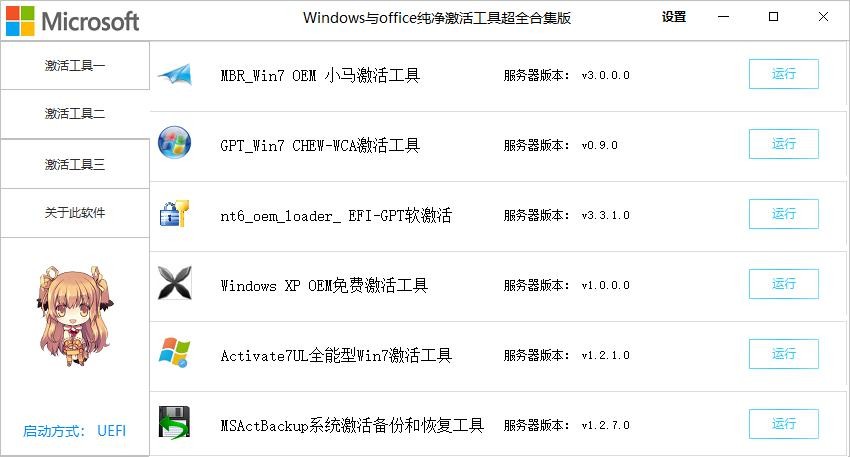Run Activate7UL全能型Win7激活工具

pos(783,354)
